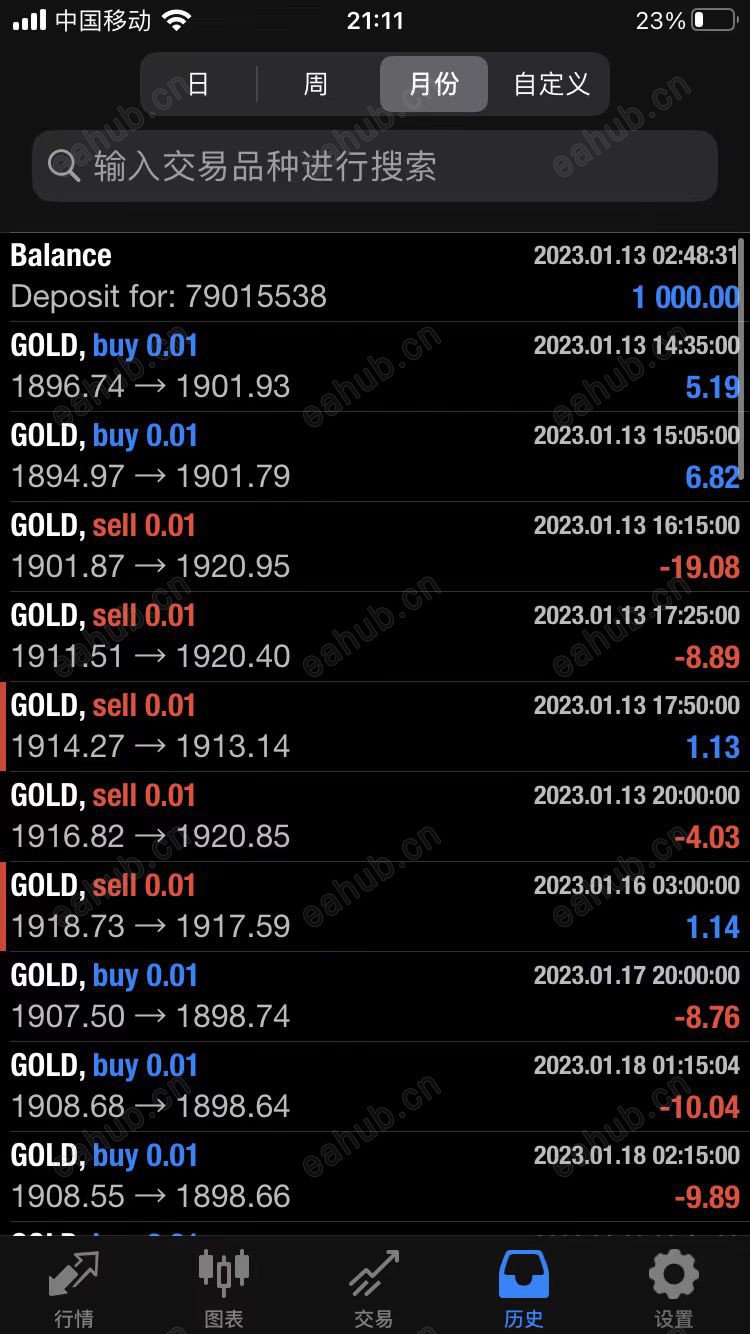
Task: Open GOLD buy trade with loss -9.89
Action: pyautogui.click(x=375, y=1176)
